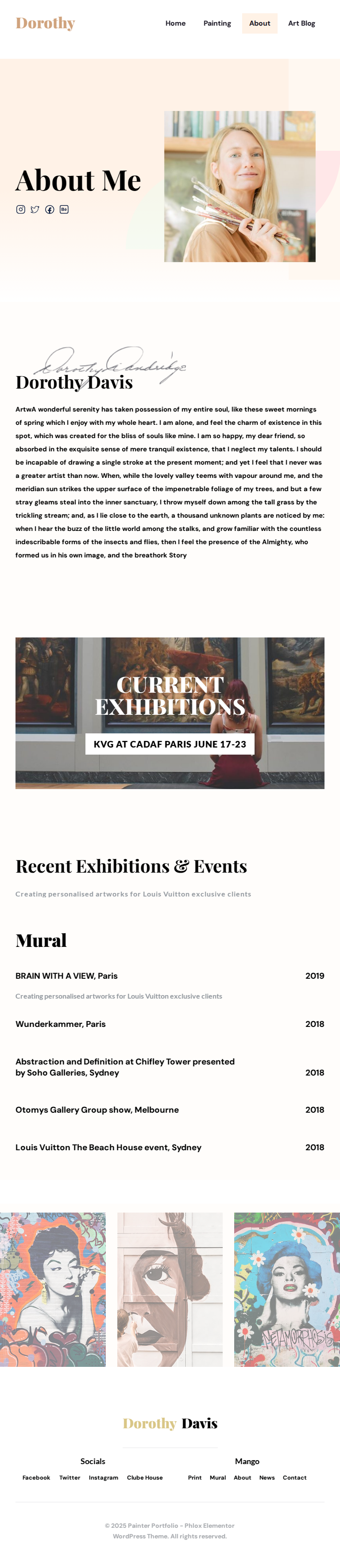Open the News footer link
Screen dimensions: 340x1568
[x=267, y=1477]
